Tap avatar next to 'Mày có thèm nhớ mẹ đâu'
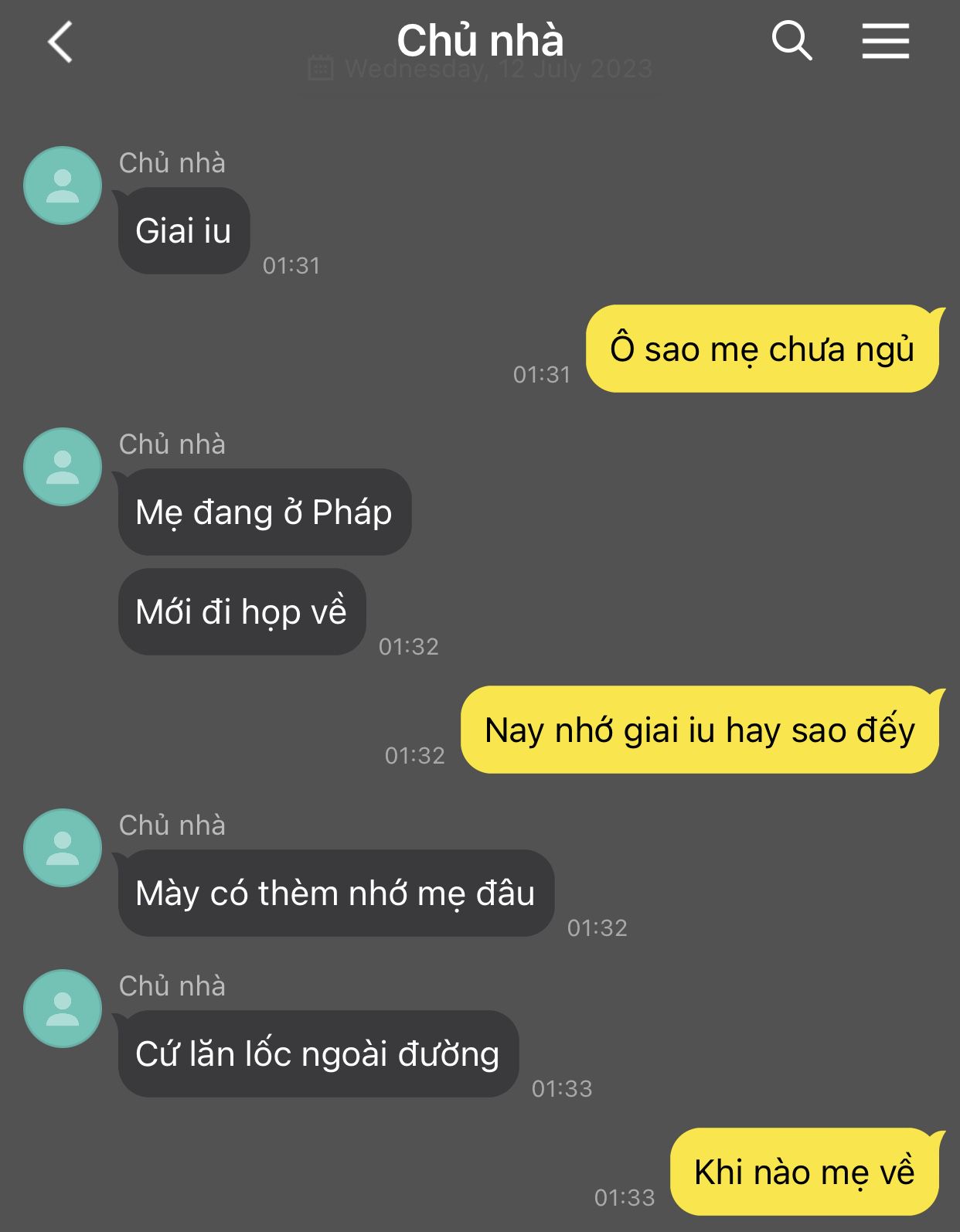Screen dimensions: 960x1232 [x=63, y=848]
